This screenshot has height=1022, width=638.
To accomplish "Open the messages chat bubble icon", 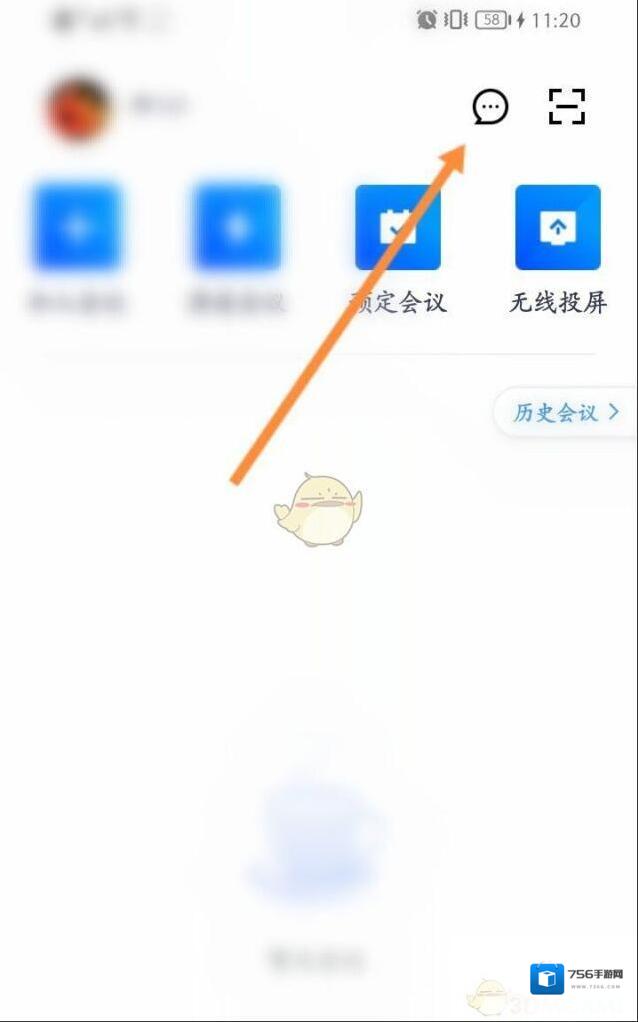I will pos(490,107).
